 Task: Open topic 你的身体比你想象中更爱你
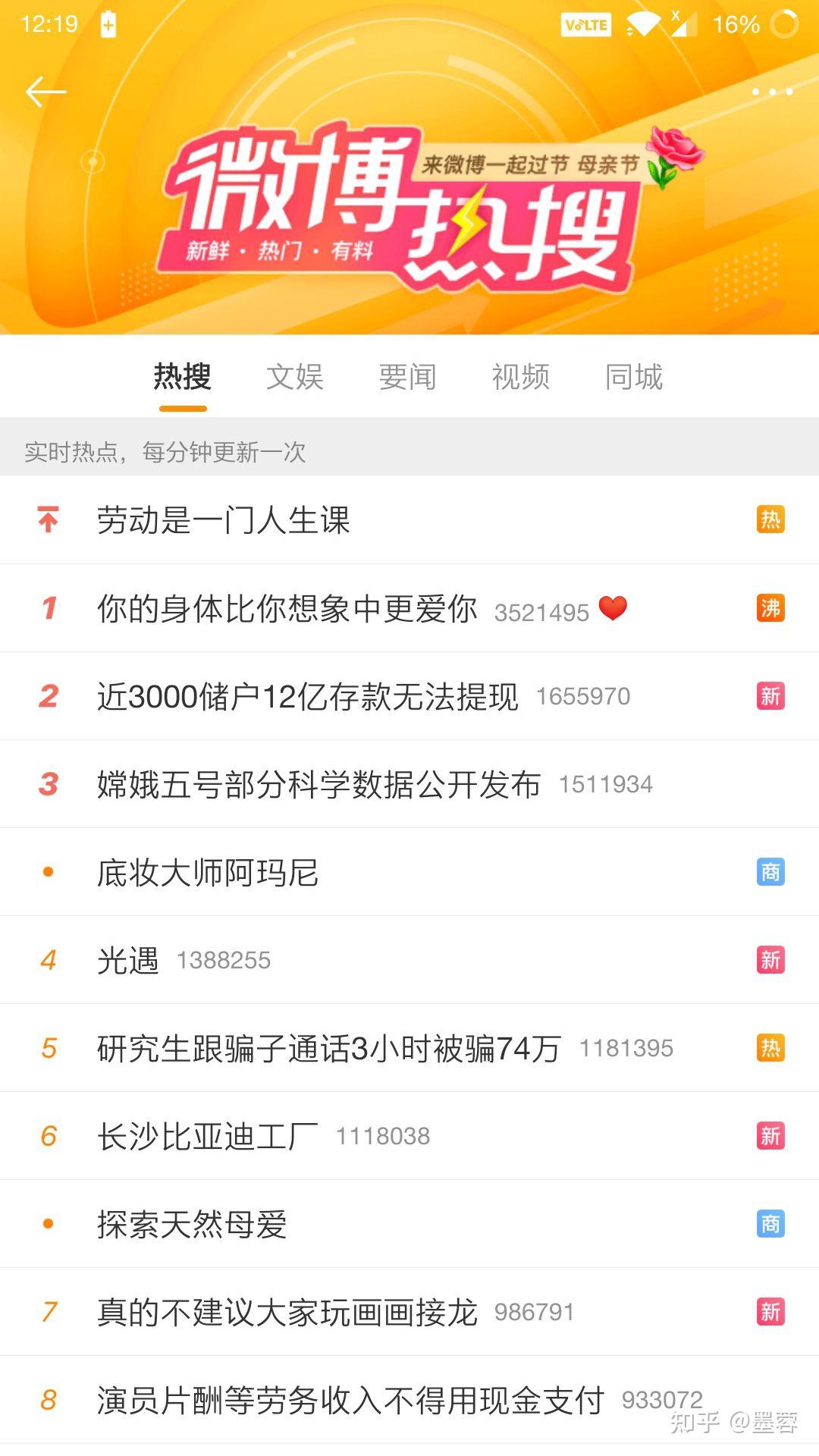click(x=287, y=608)
